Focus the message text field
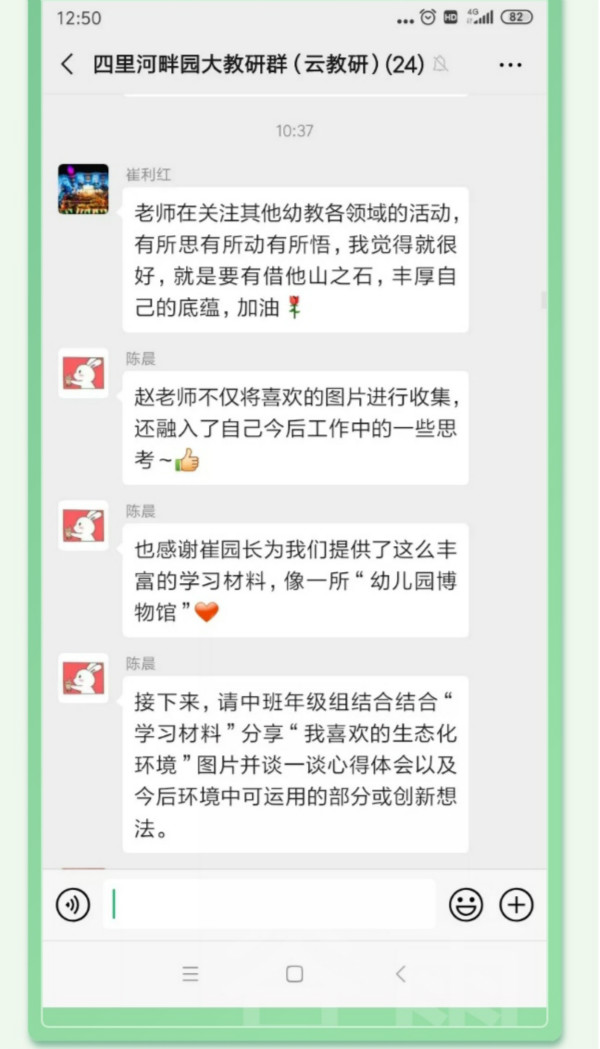600x1049 pixels. 269,904
